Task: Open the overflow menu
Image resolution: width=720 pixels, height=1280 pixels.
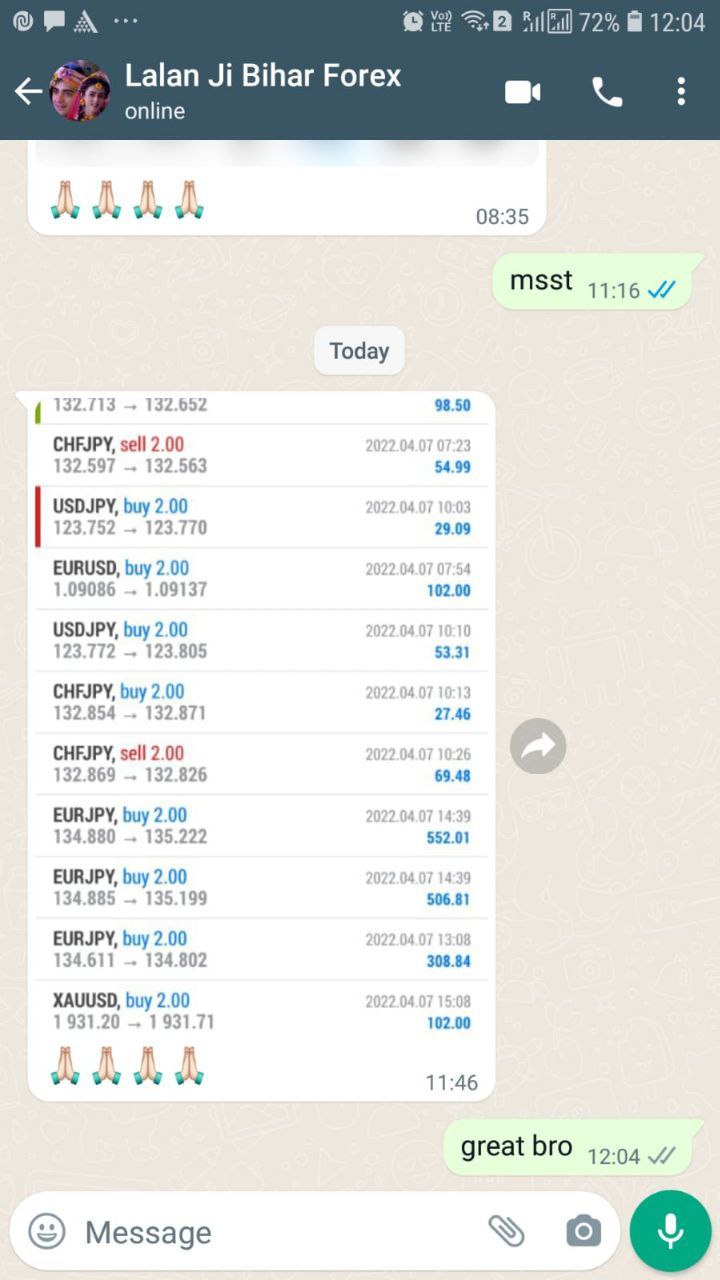Action: [681, 92]
